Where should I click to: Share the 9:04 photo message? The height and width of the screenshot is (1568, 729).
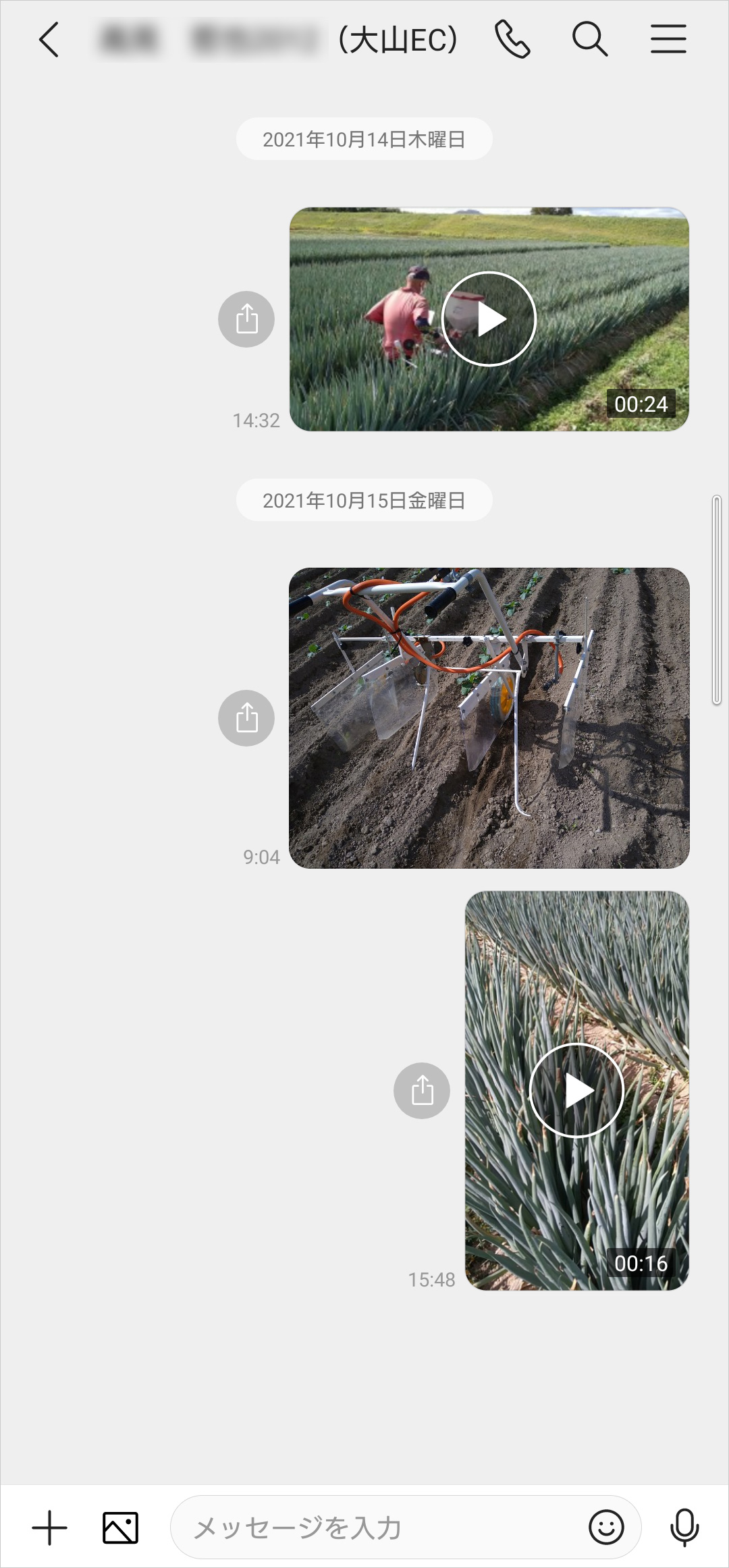pos(246,718)
